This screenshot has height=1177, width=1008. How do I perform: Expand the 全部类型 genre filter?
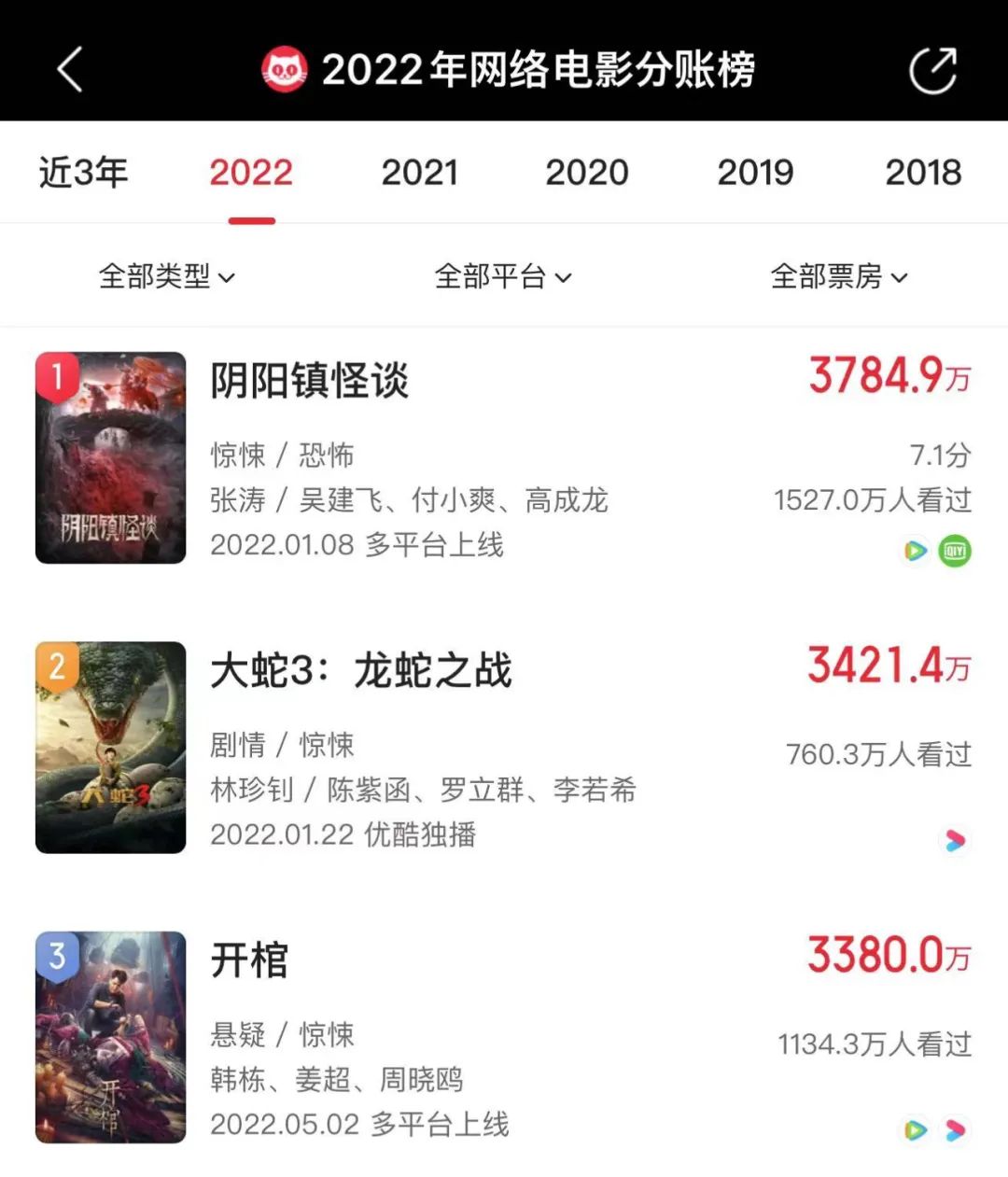[167, 276]
